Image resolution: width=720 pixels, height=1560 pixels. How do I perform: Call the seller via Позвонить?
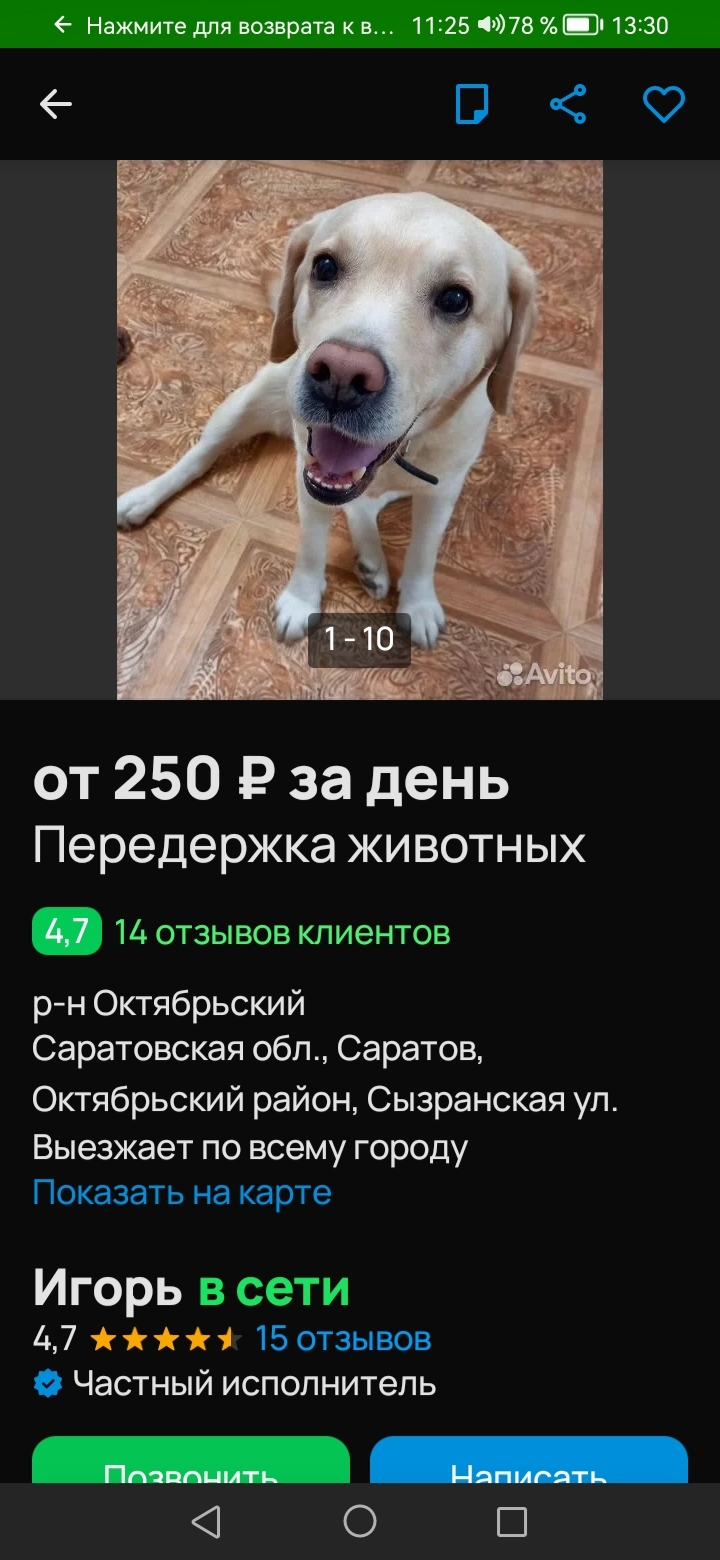point(191,1465)
